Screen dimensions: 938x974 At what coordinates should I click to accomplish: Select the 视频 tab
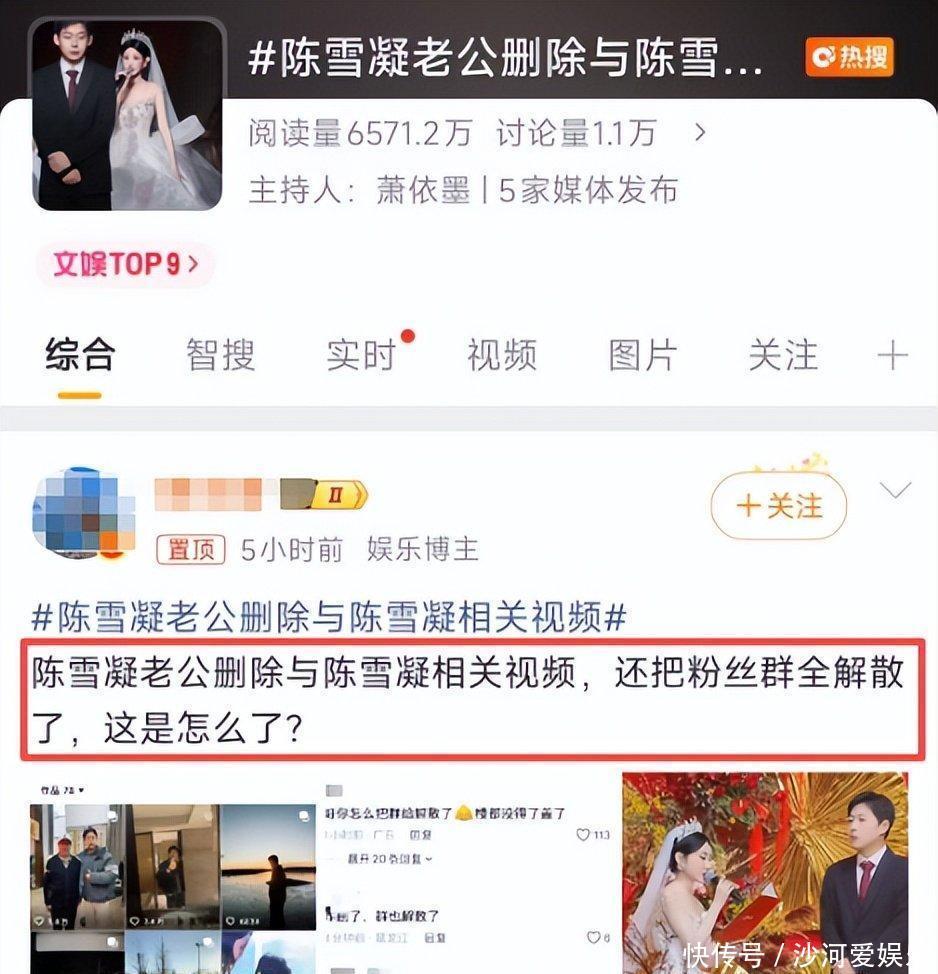502,355
